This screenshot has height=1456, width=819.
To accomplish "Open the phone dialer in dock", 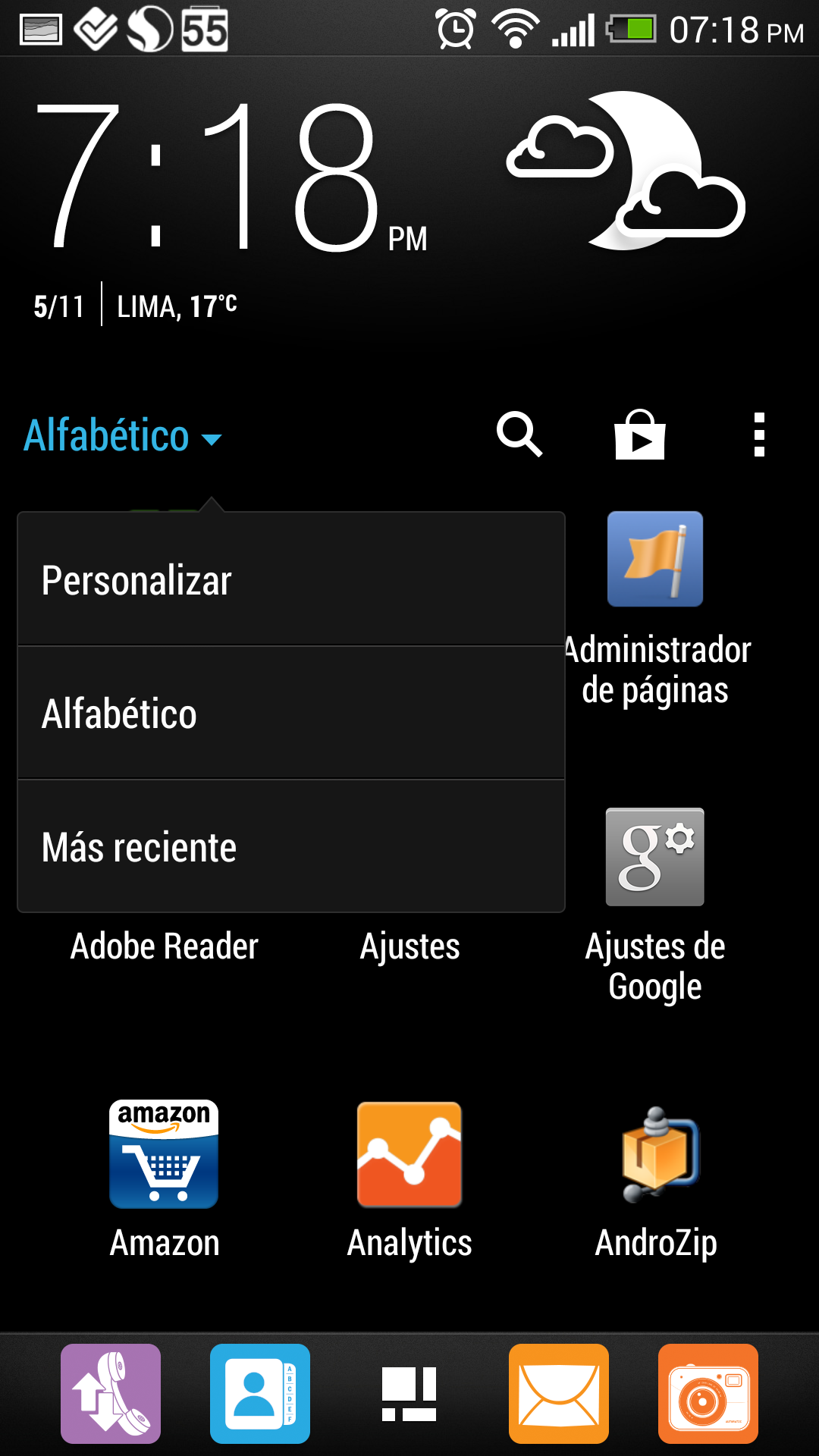I will click(111, 1394).
